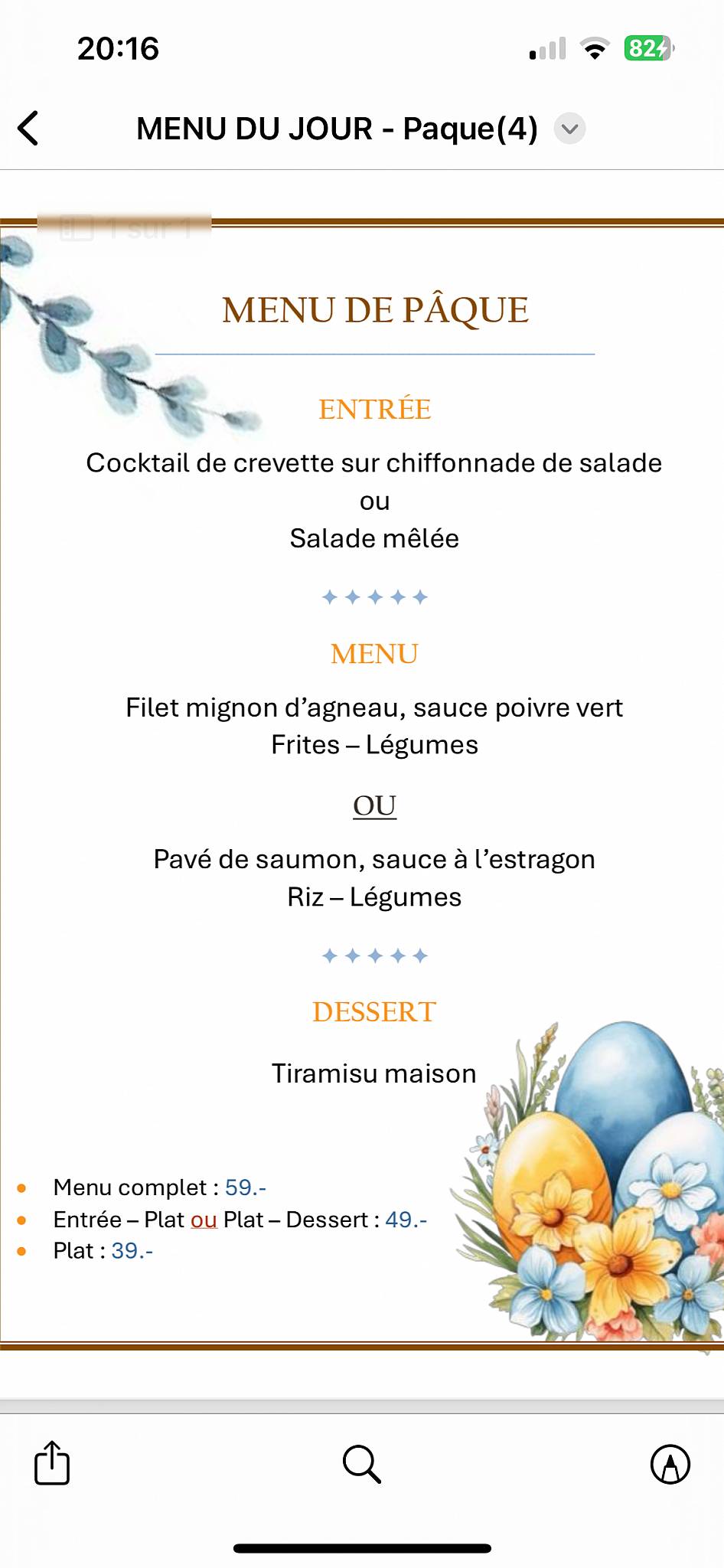Tap the clock showing 20:16

pos(119,49)
